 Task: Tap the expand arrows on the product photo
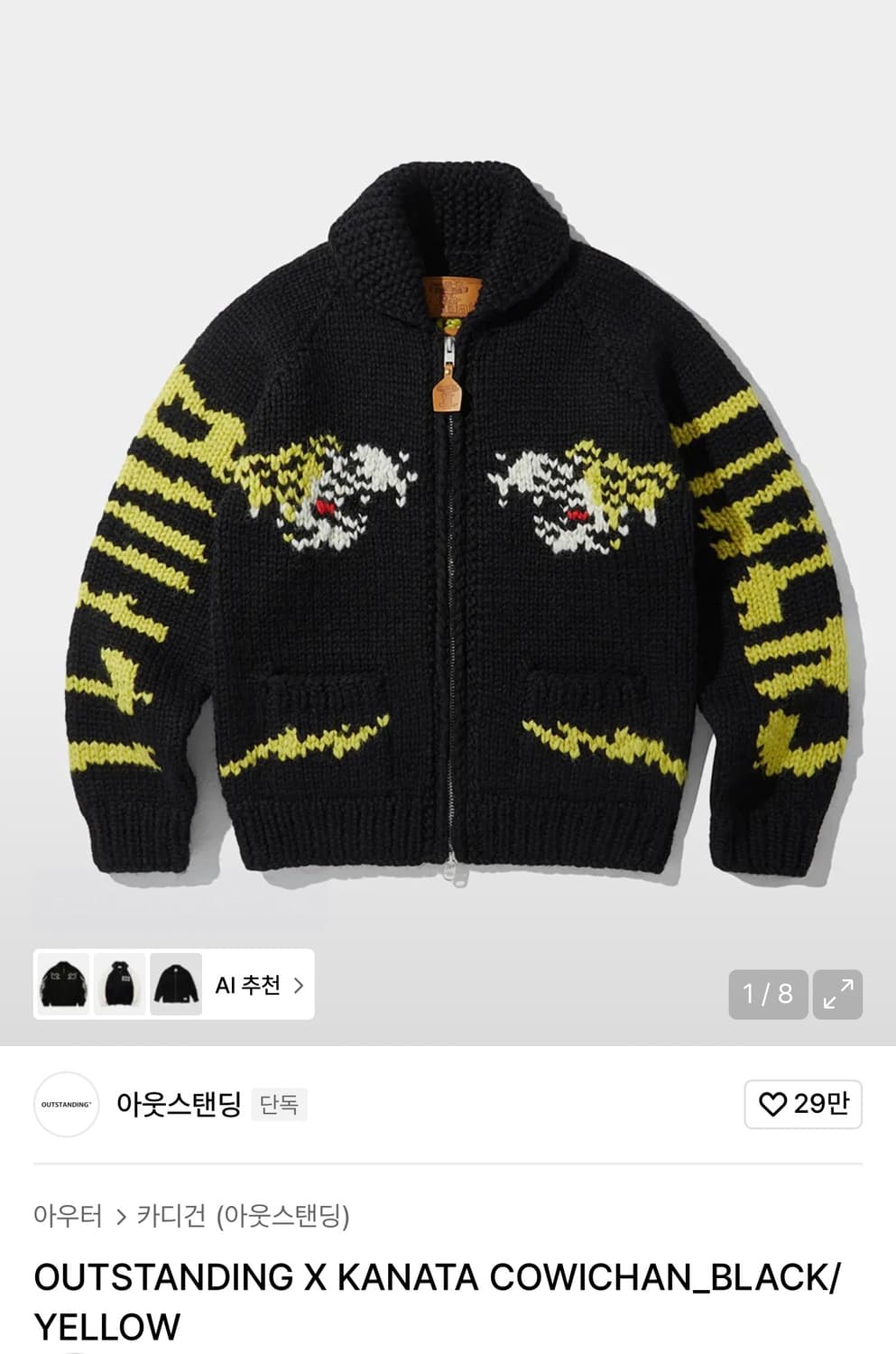point(840,995)
